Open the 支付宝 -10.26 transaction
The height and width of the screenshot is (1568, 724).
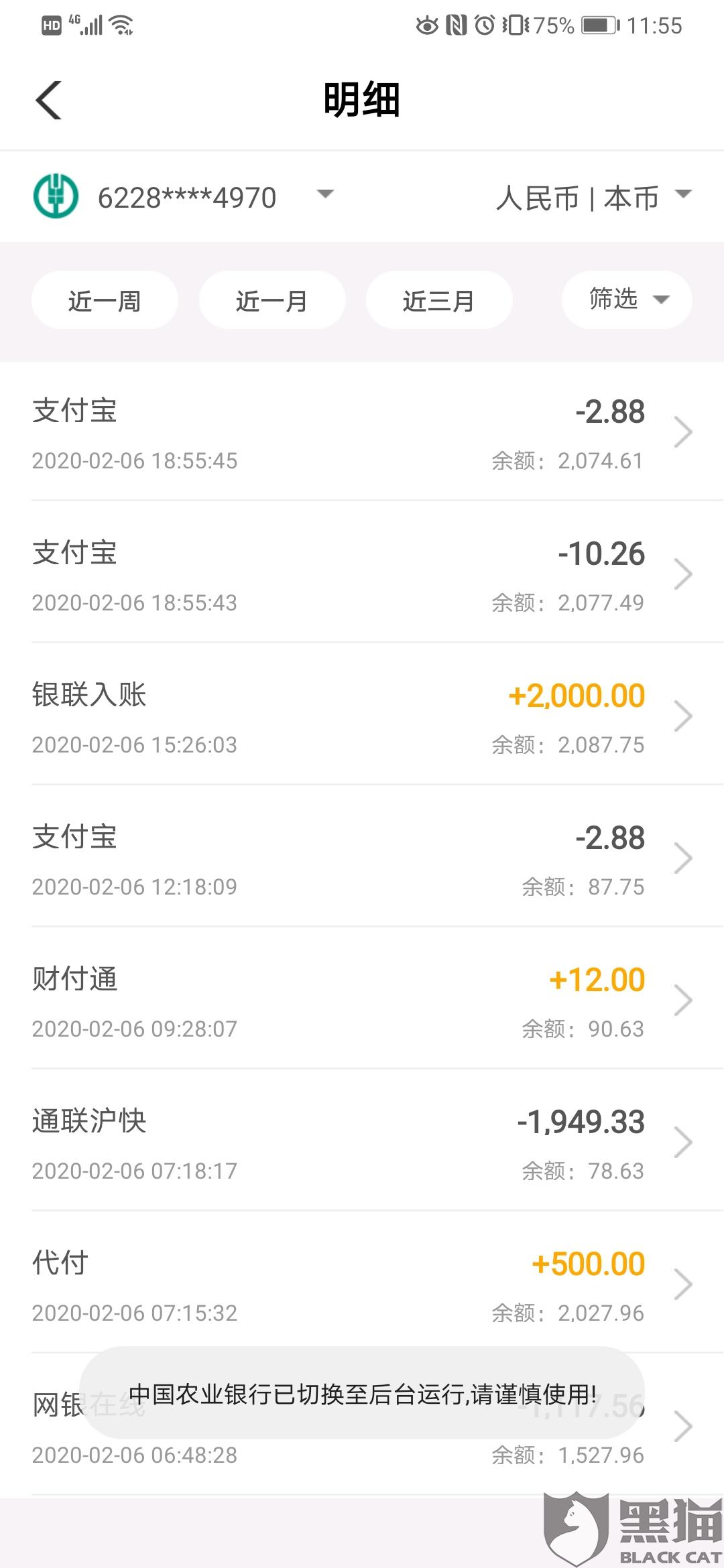coord(362,572)
